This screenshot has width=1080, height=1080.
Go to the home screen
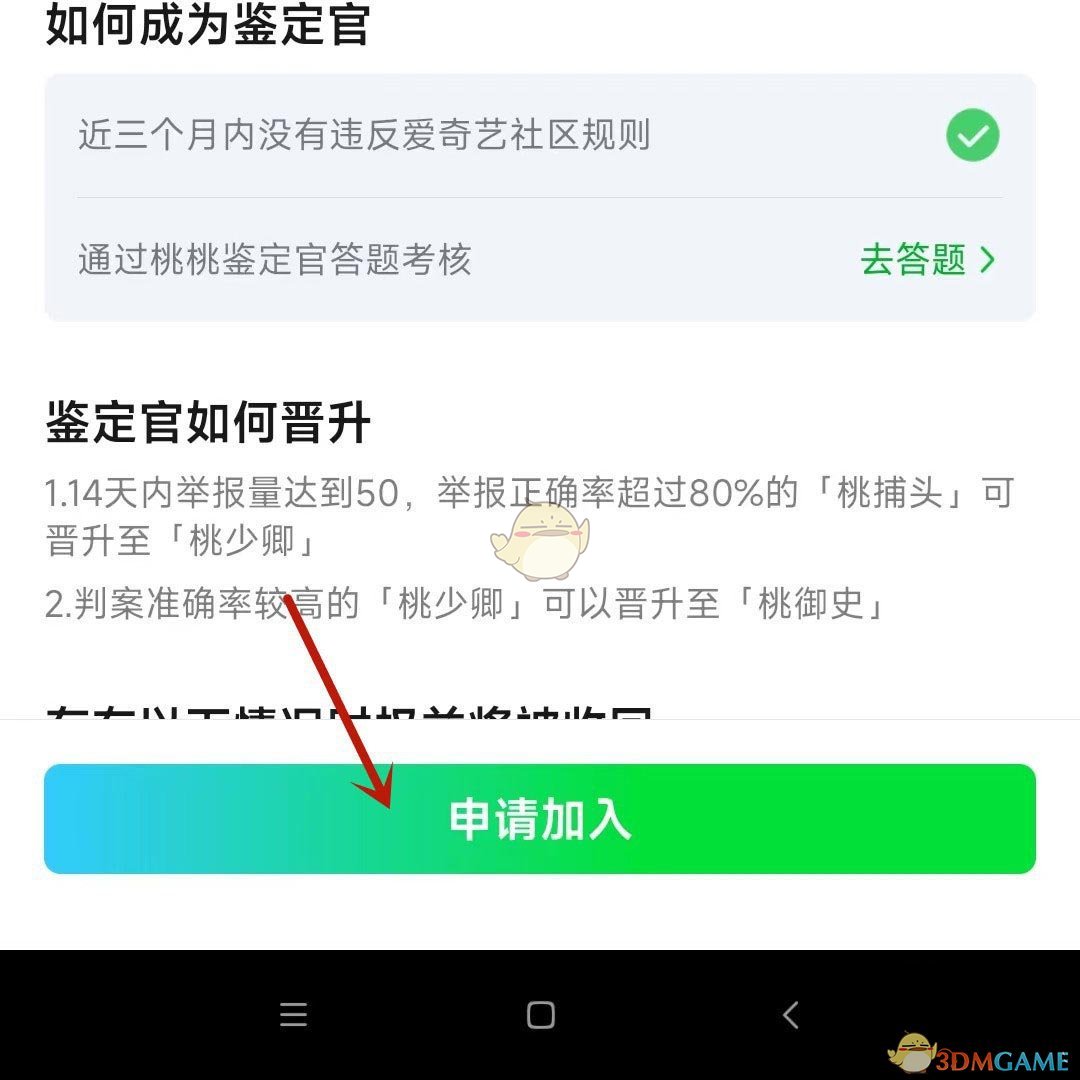tap(540, 1016)
